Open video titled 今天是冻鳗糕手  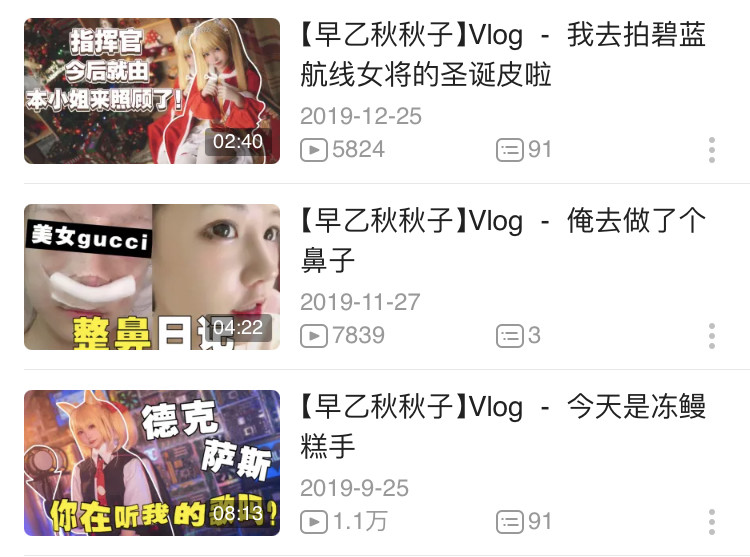503,426
